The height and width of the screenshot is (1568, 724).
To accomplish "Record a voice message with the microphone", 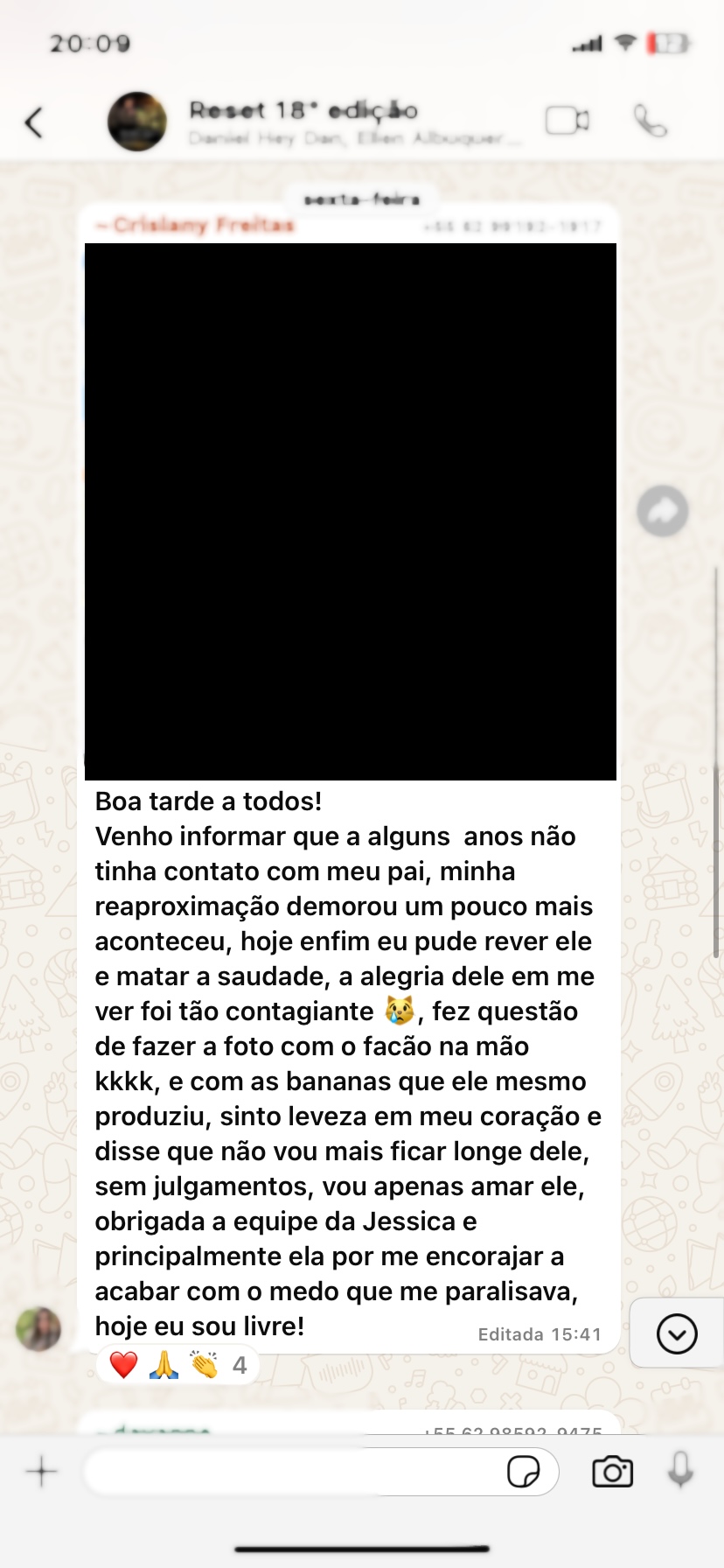I will [x=680, y=1470].
